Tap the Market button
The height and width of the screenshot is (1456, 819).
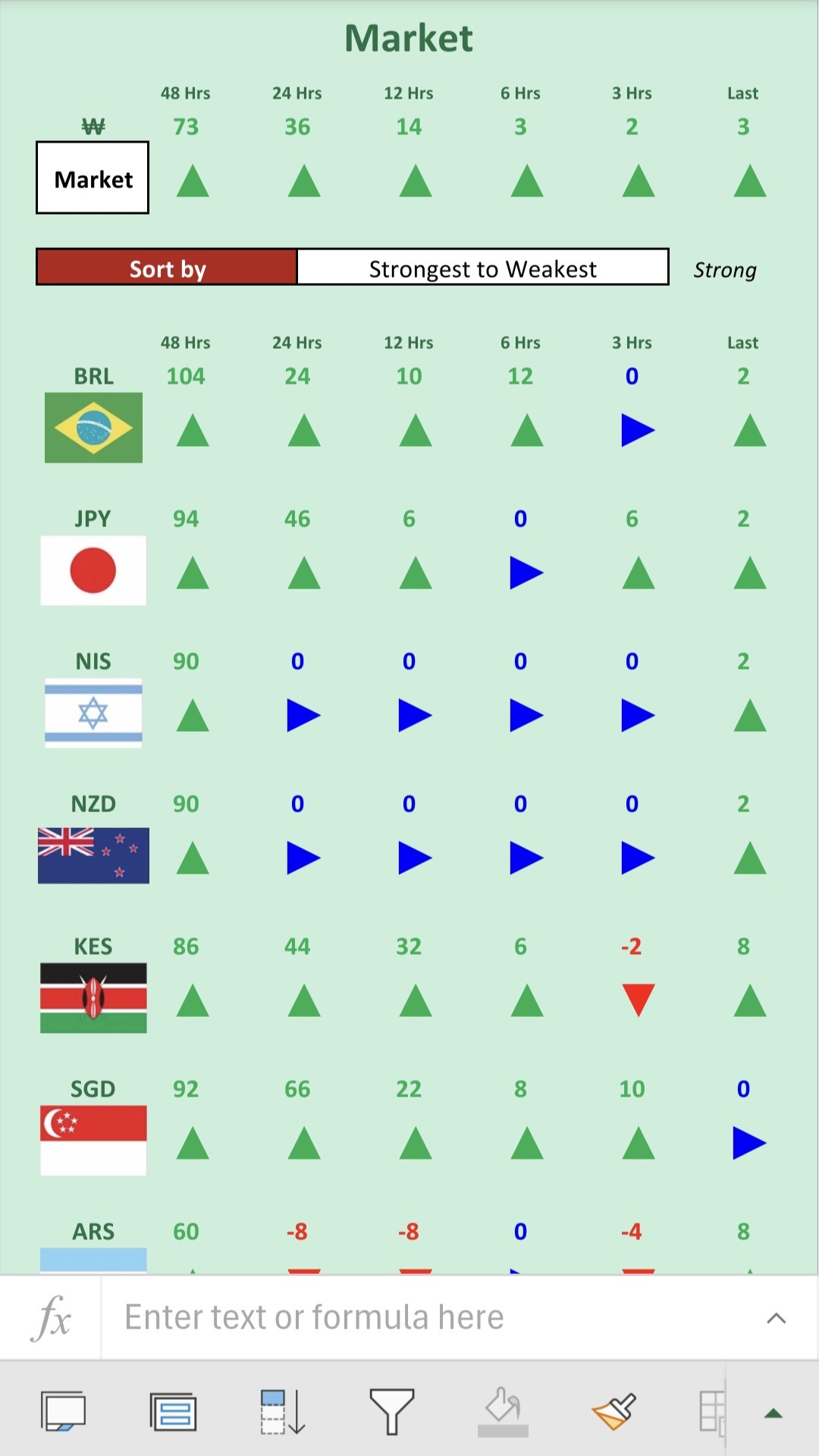93,178
